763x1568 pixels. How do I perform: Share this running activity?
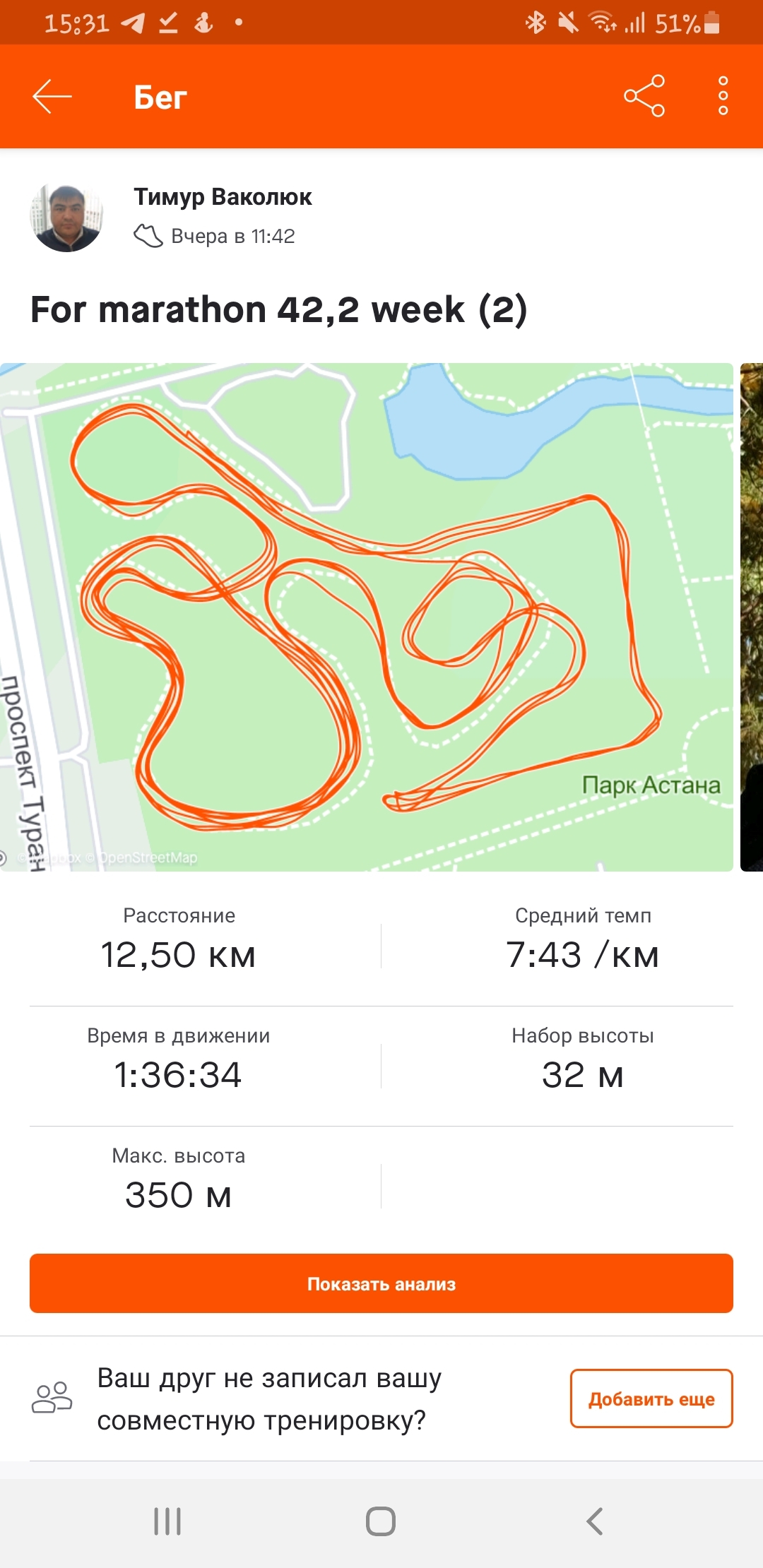[644, 96]
